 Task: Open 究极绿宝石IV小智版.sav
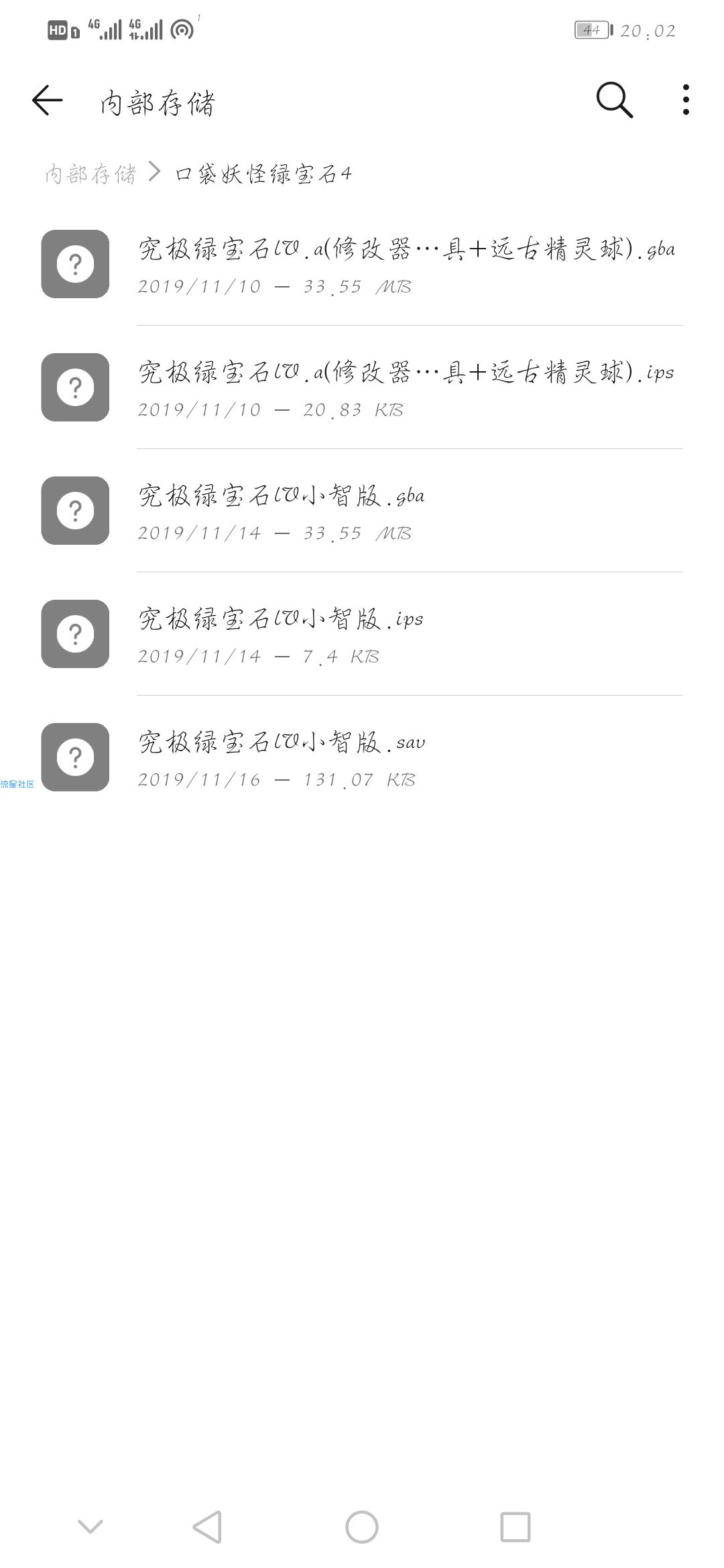(362, 757)
